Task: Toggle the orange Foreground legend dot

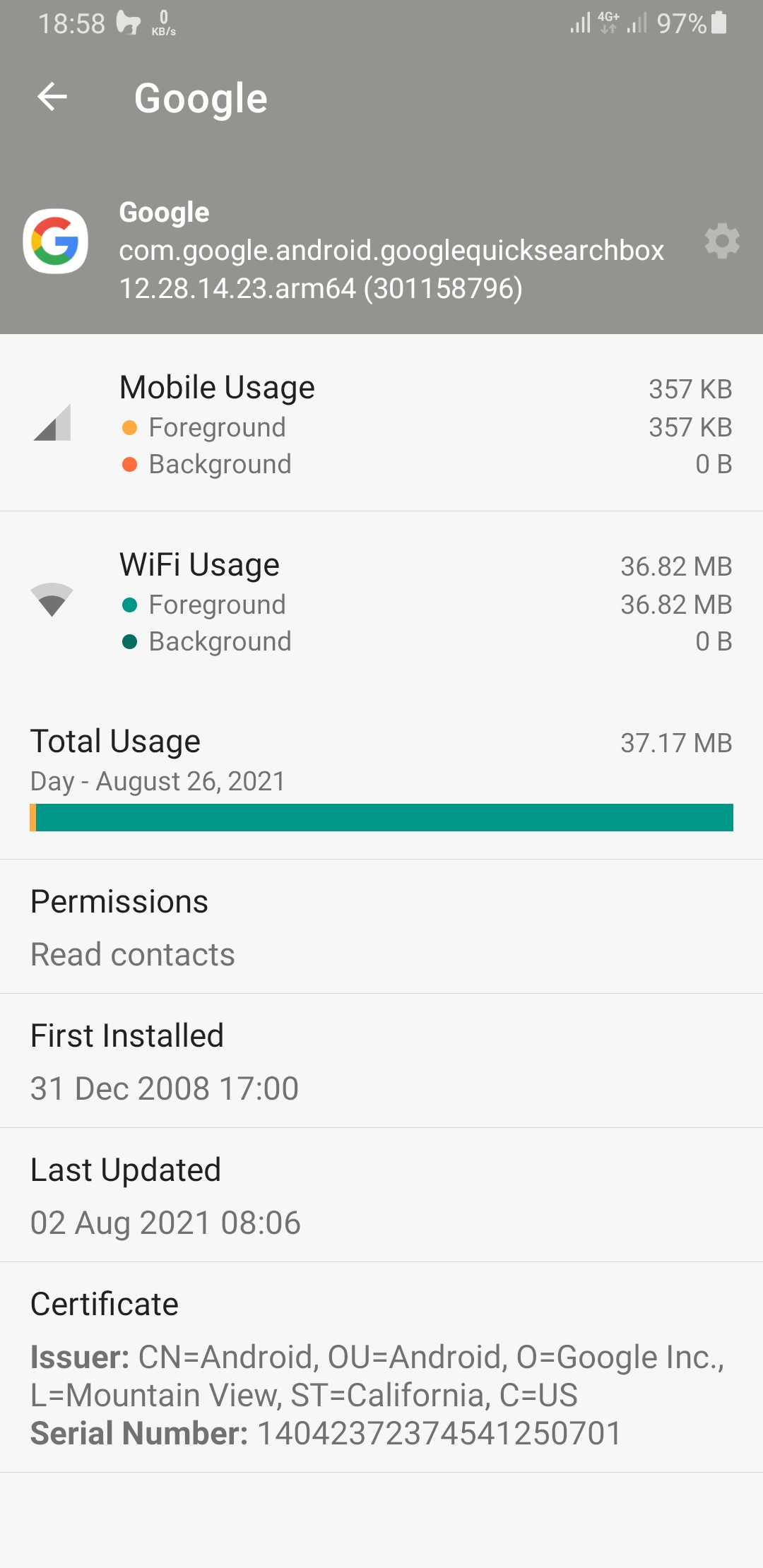Action: [x=131, y=427]
